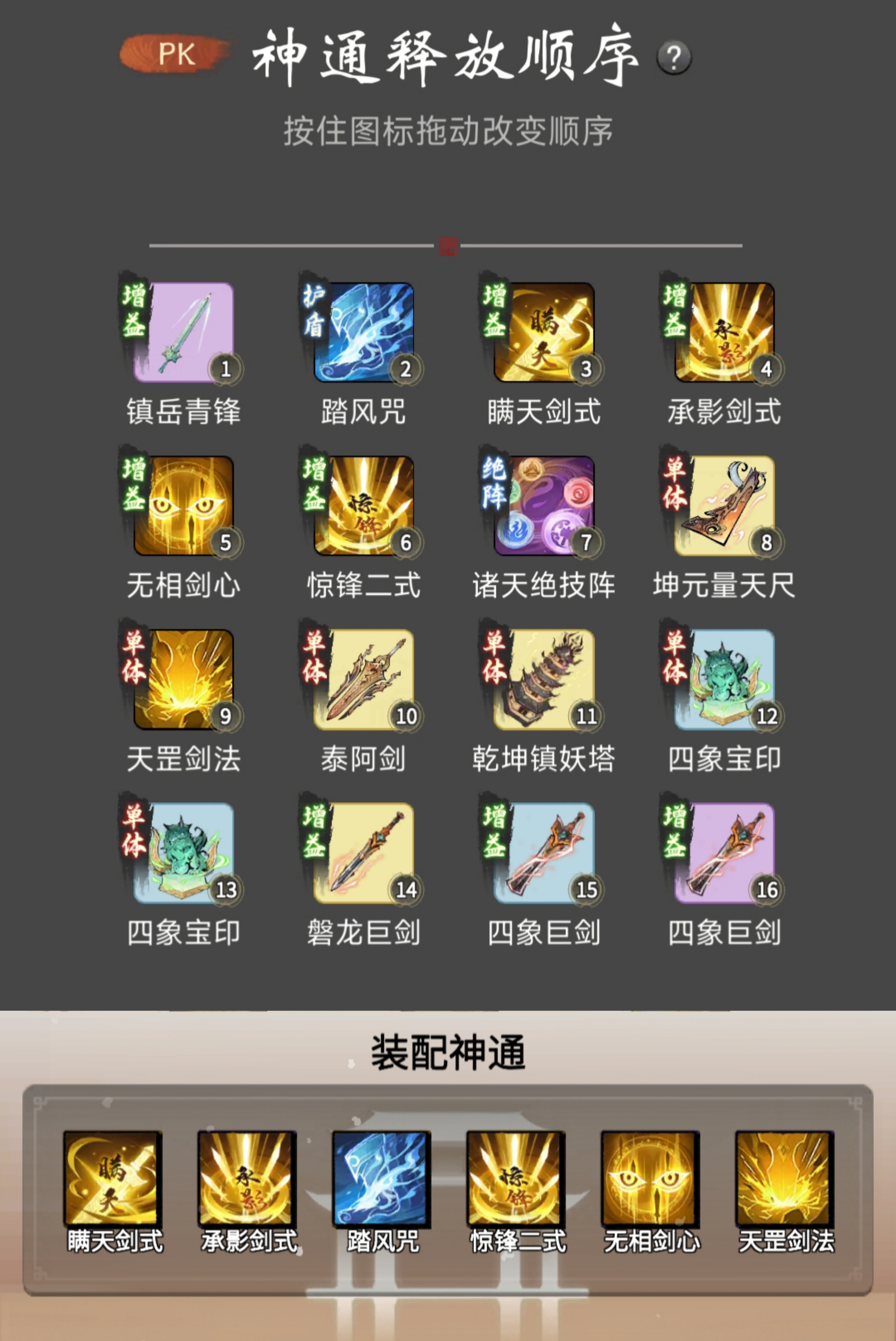896x1341 pixels.
Task: Tap skill 11 乾坤镇妖塔
Action: point(544,680)
